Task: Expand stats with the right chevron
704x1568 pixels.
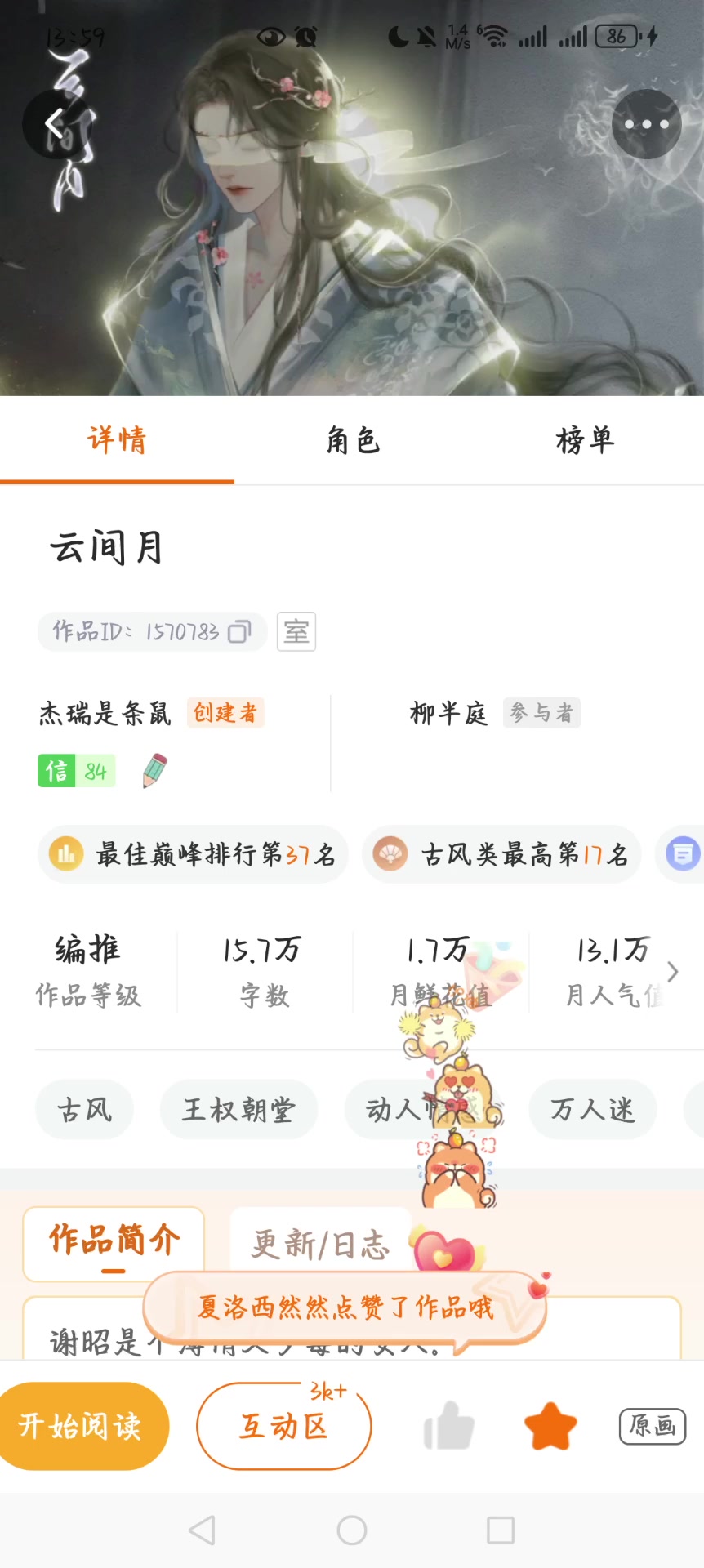Action: [672, 972]
